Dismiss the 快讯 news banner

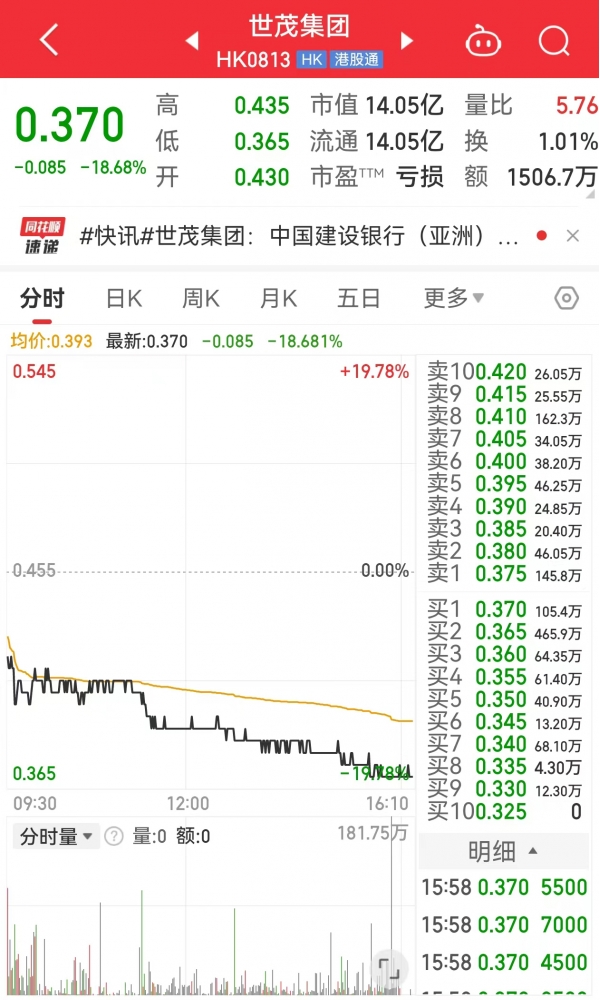pyautogui.click(x=573, y=236)
